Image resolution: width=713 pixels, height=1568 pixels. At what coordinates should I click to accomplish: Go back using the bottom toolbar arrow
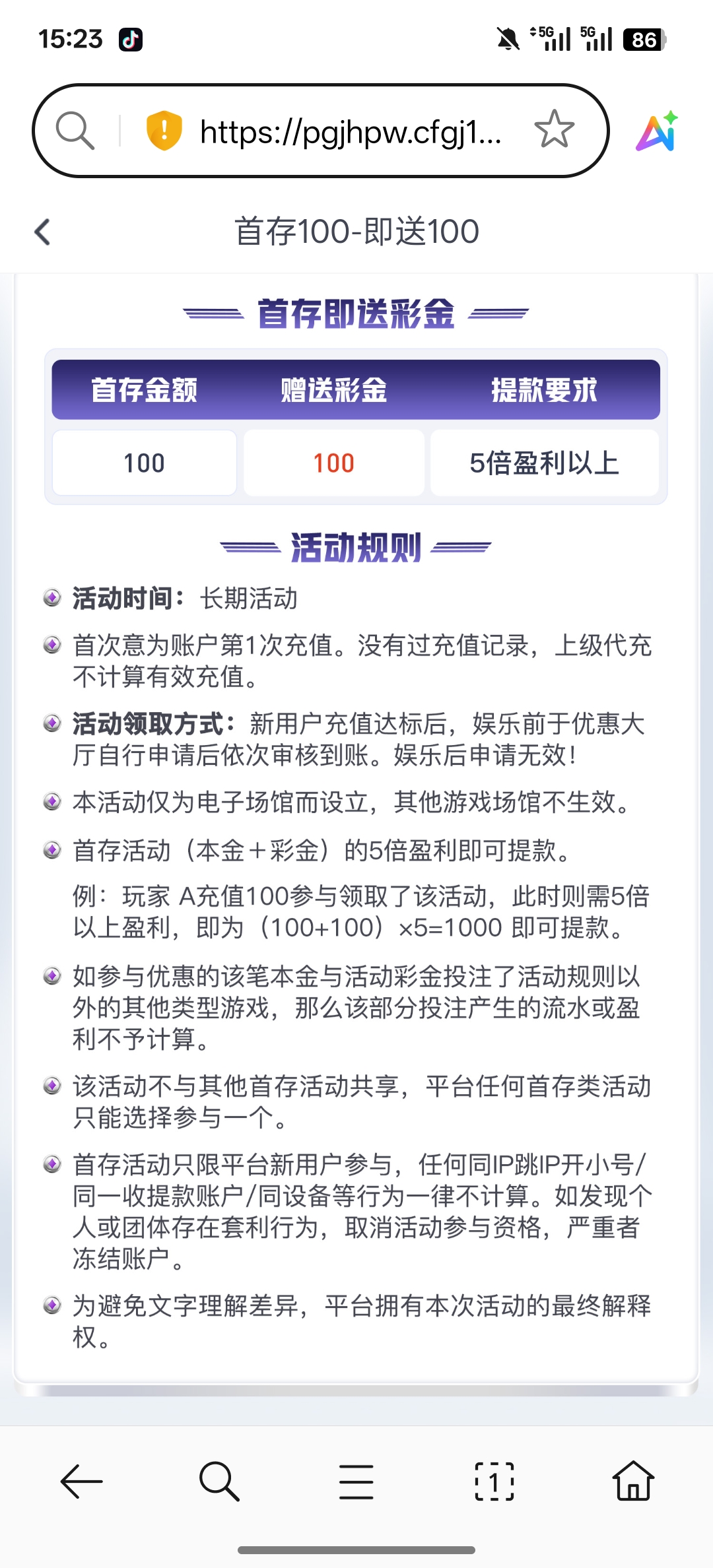pyautogui.click(x=81, y=1482)
